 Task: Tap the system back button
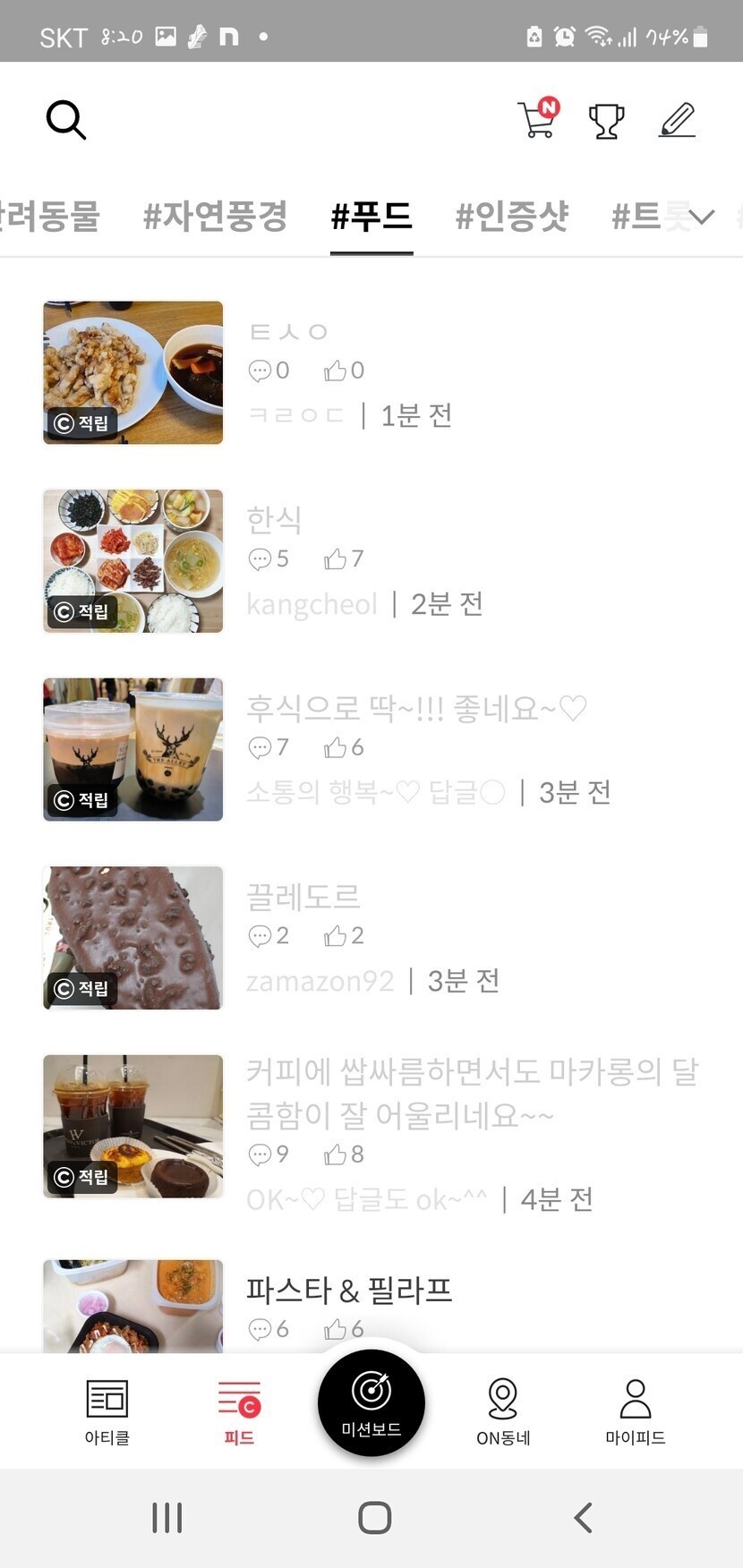pos(583,1518)
